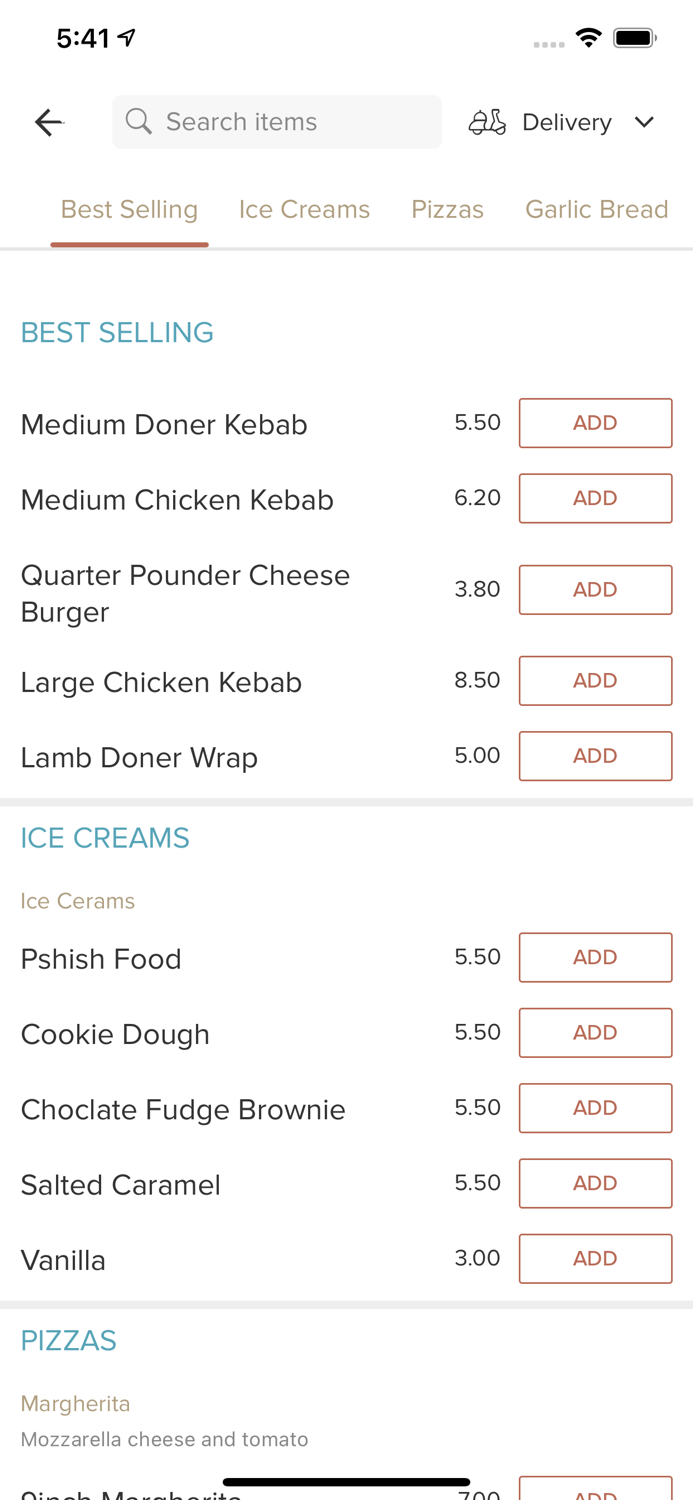Image resolution: width=693 pixels, height=1500 pixels.
Task: Add Quarter Pounder Cheese Burger
Action: pyautogui.click(x=595, y=590)
